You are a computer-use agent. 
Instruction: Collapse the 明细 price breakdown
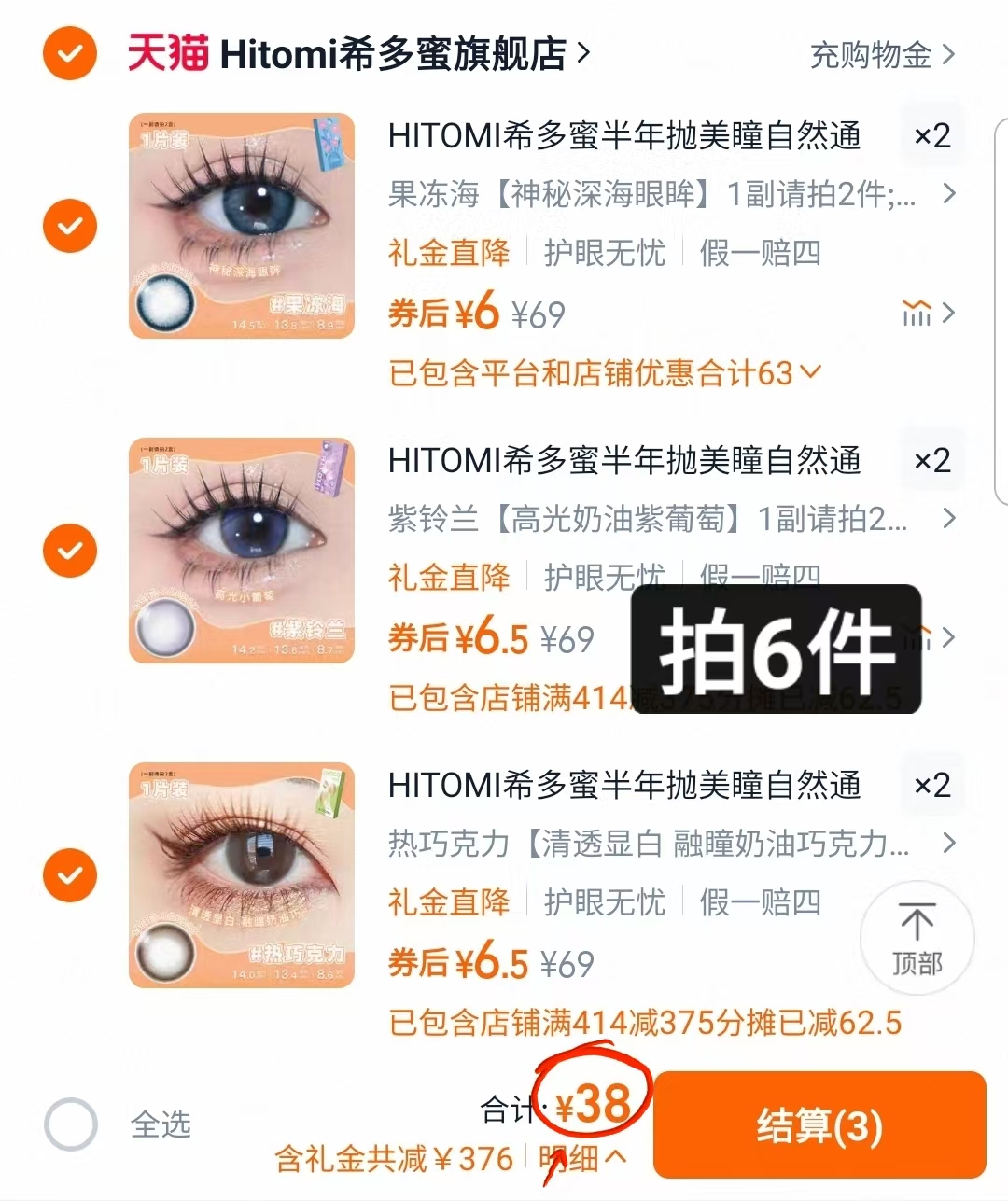click(x=583, y=1157)
